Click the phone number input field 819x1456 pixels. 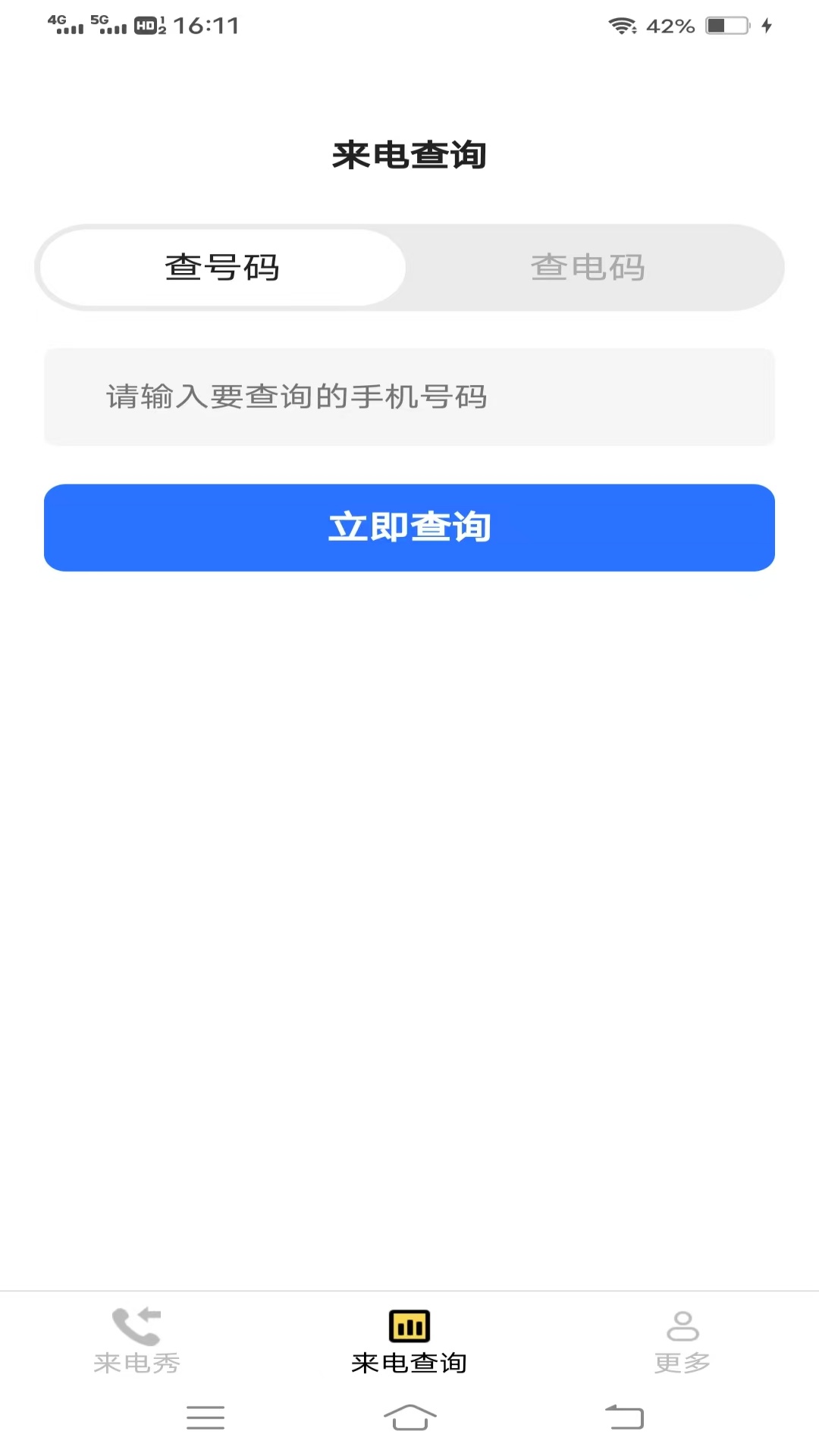[409, 397]
